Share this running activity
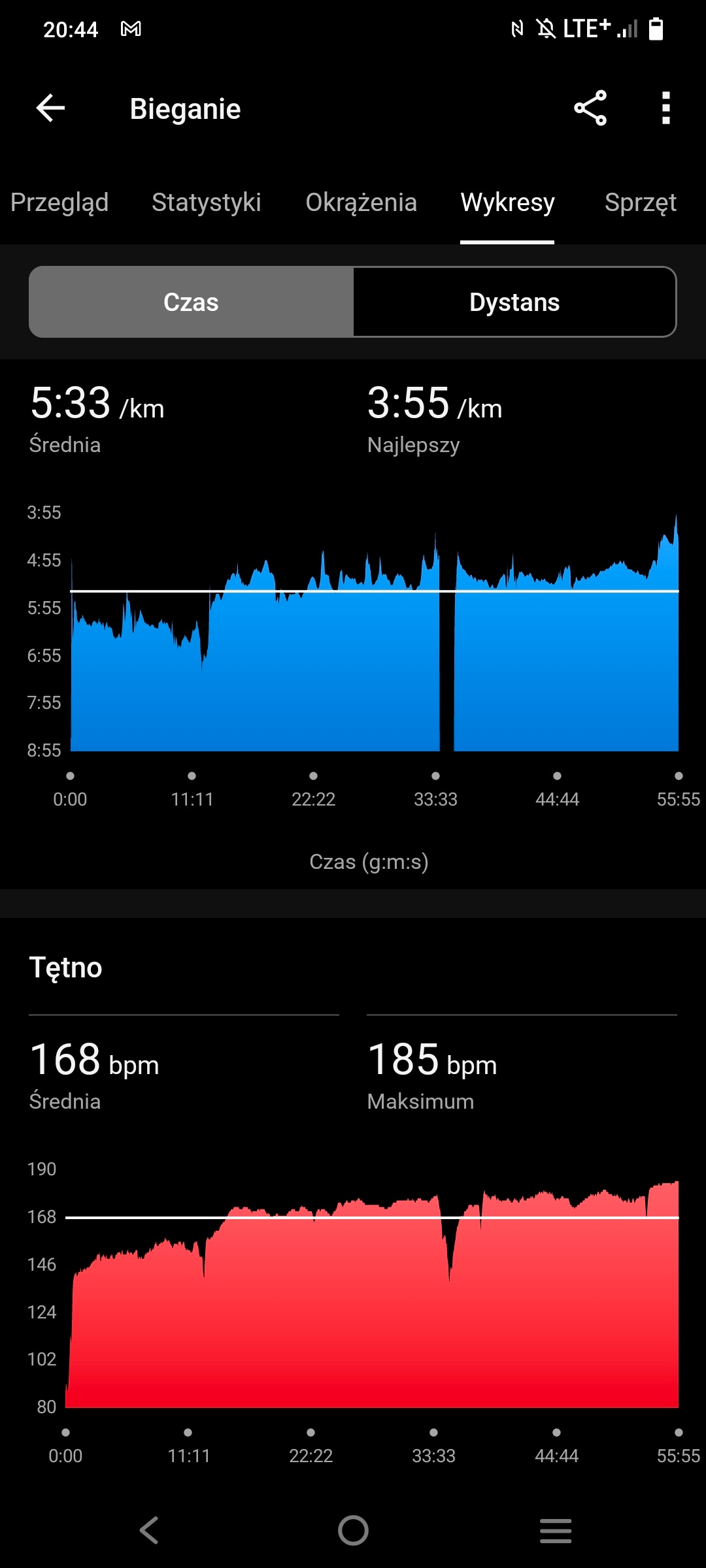The image size is (706, 1568). click(x=590, y=108)
